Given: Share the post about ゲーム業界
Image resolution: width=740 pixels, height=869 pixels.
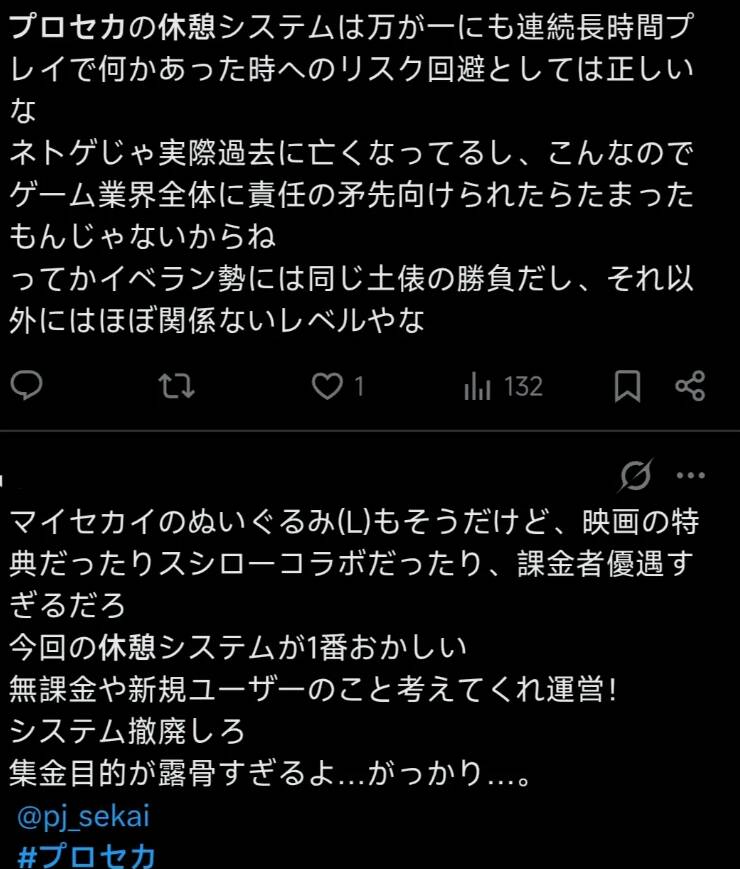Looking at the screenshot, I should click(x=690, y=386).
